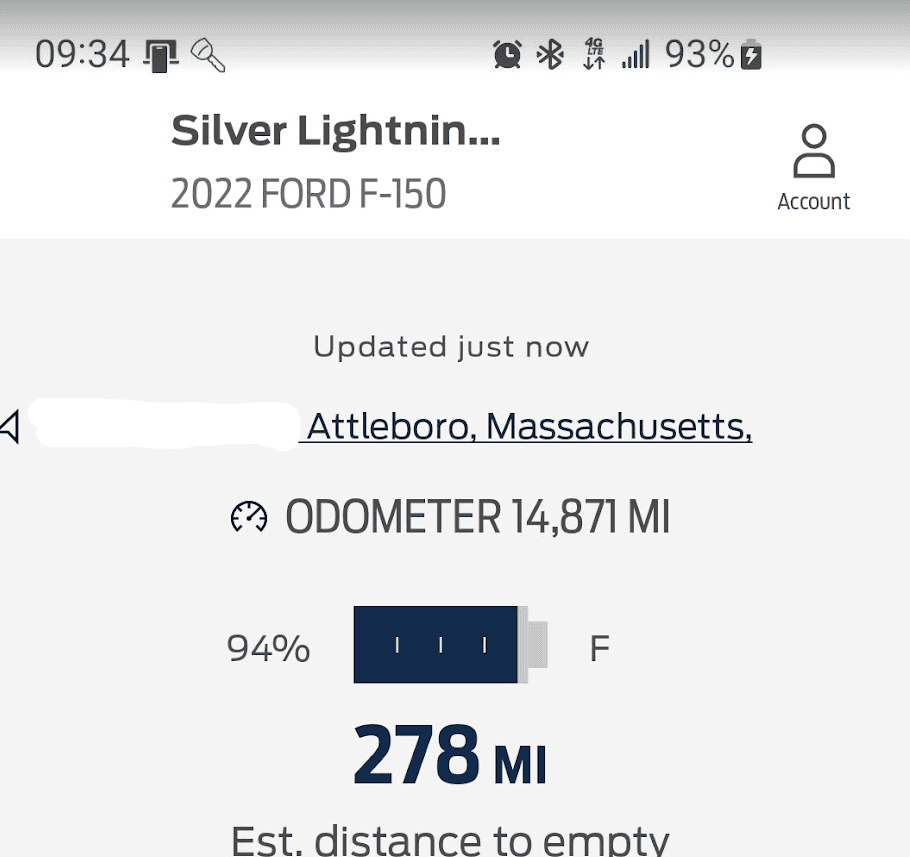Open the Attleboro, Massachusetts location link
This screenshot has height=857, width=910.
pyautogui.click(x=528, y=427)
